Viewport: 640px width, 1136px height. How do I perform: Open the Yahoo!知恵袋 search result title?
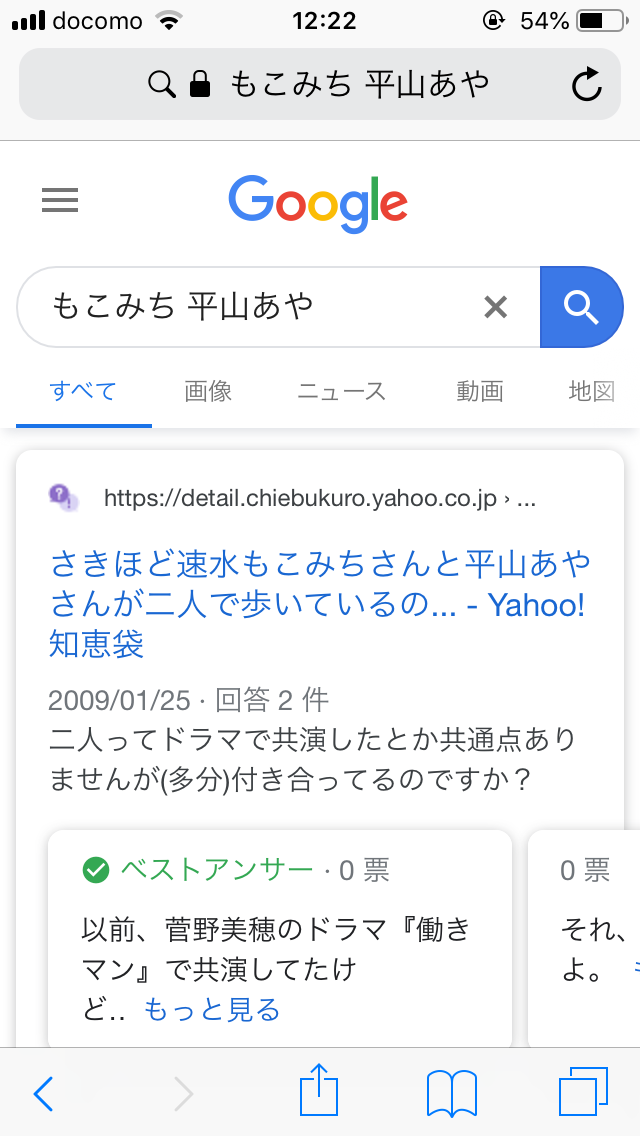(319, 603)
